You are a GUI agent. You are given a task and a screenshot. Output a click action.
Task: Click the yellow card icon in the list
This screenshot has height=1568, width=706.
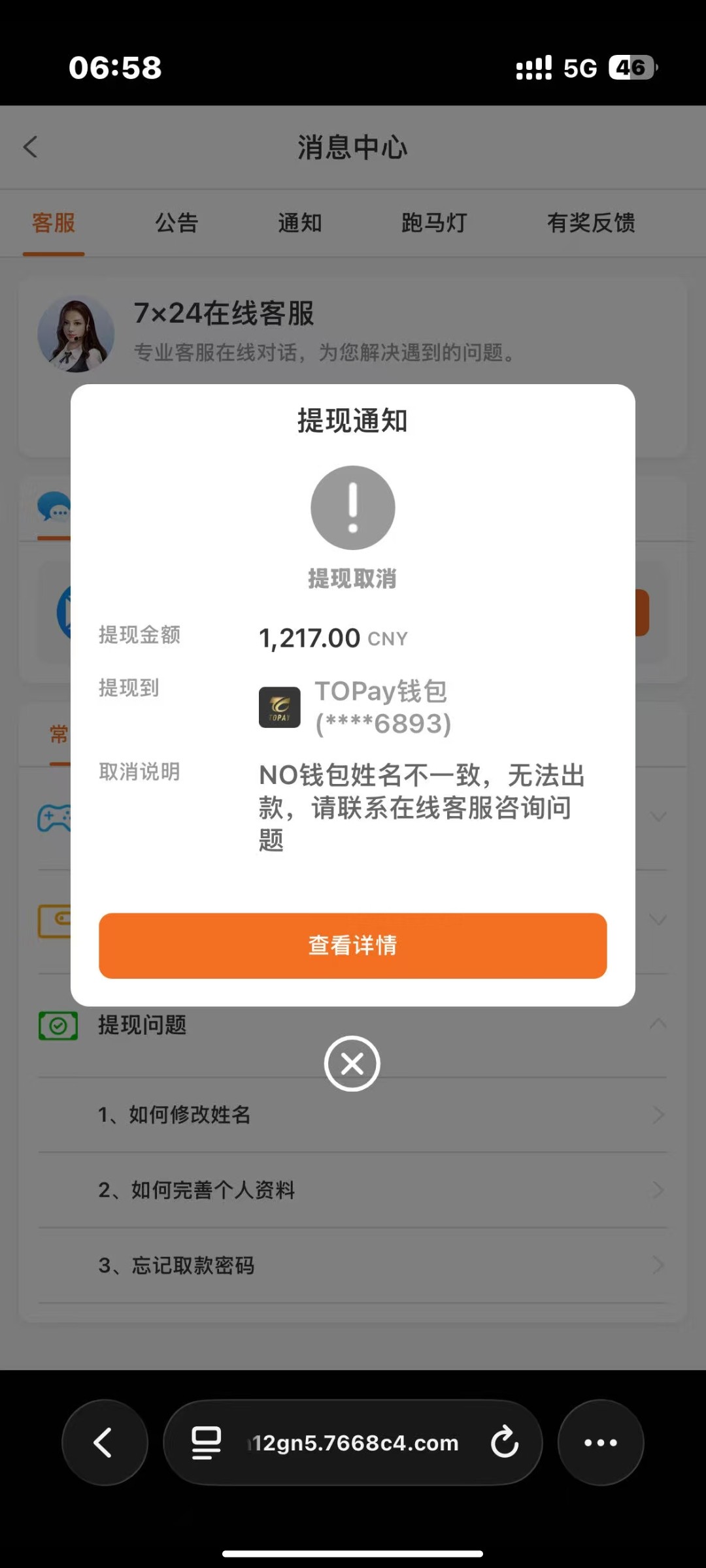point(58,920)
